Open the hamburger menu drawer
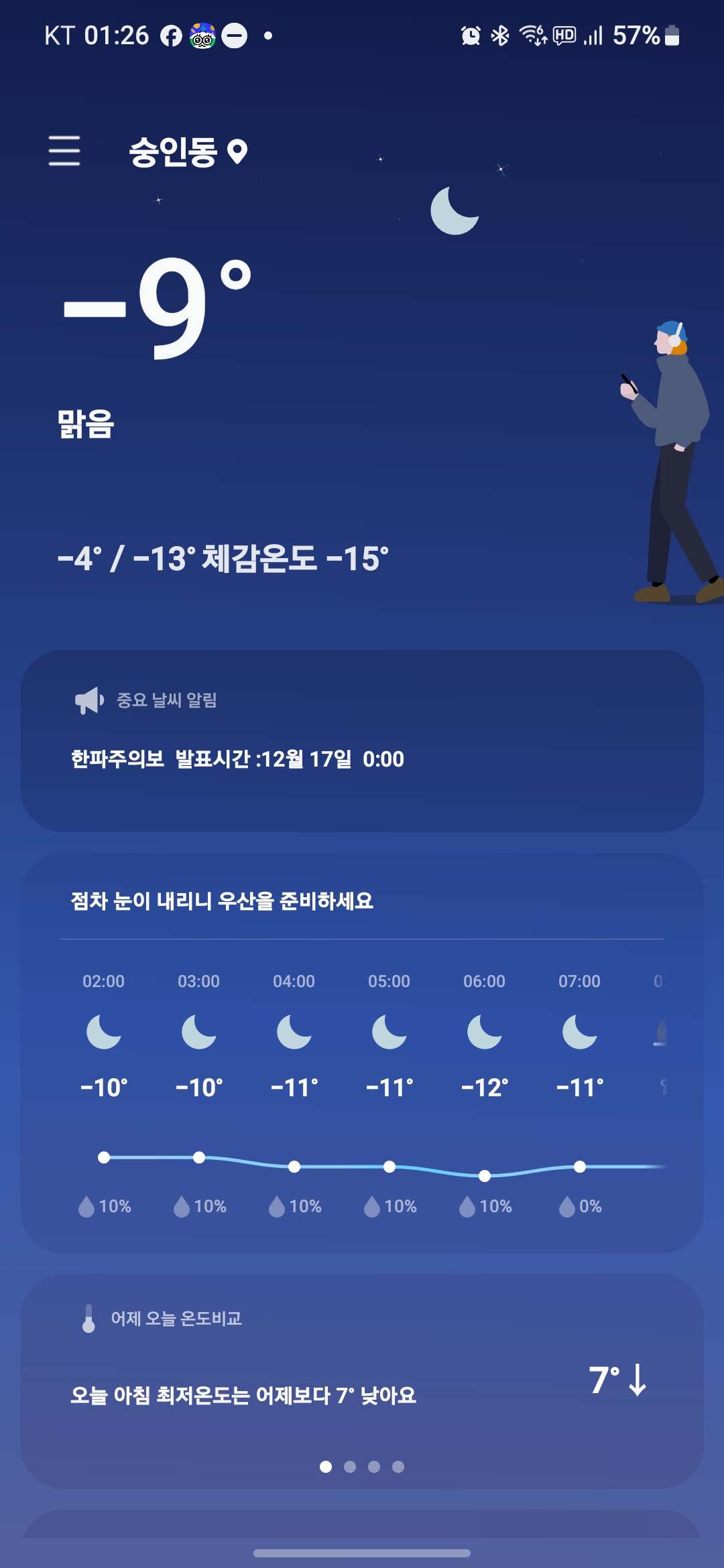 click(64, 151)
